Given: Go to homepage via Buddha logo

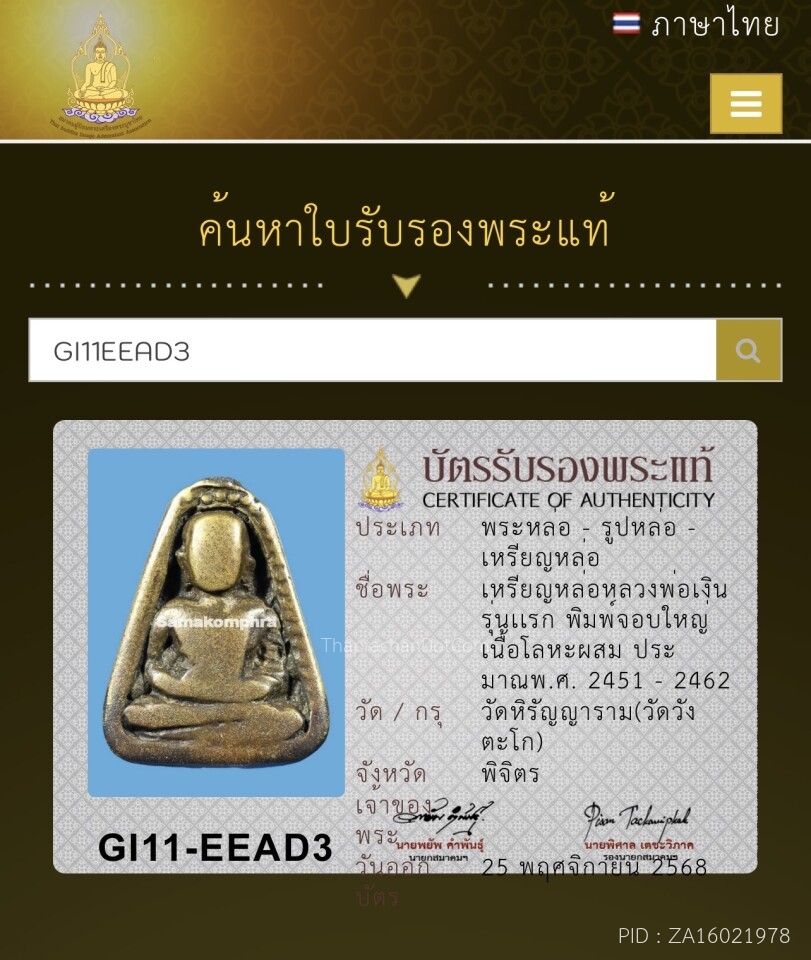Looking at the screenshot, I should (99, 72).
